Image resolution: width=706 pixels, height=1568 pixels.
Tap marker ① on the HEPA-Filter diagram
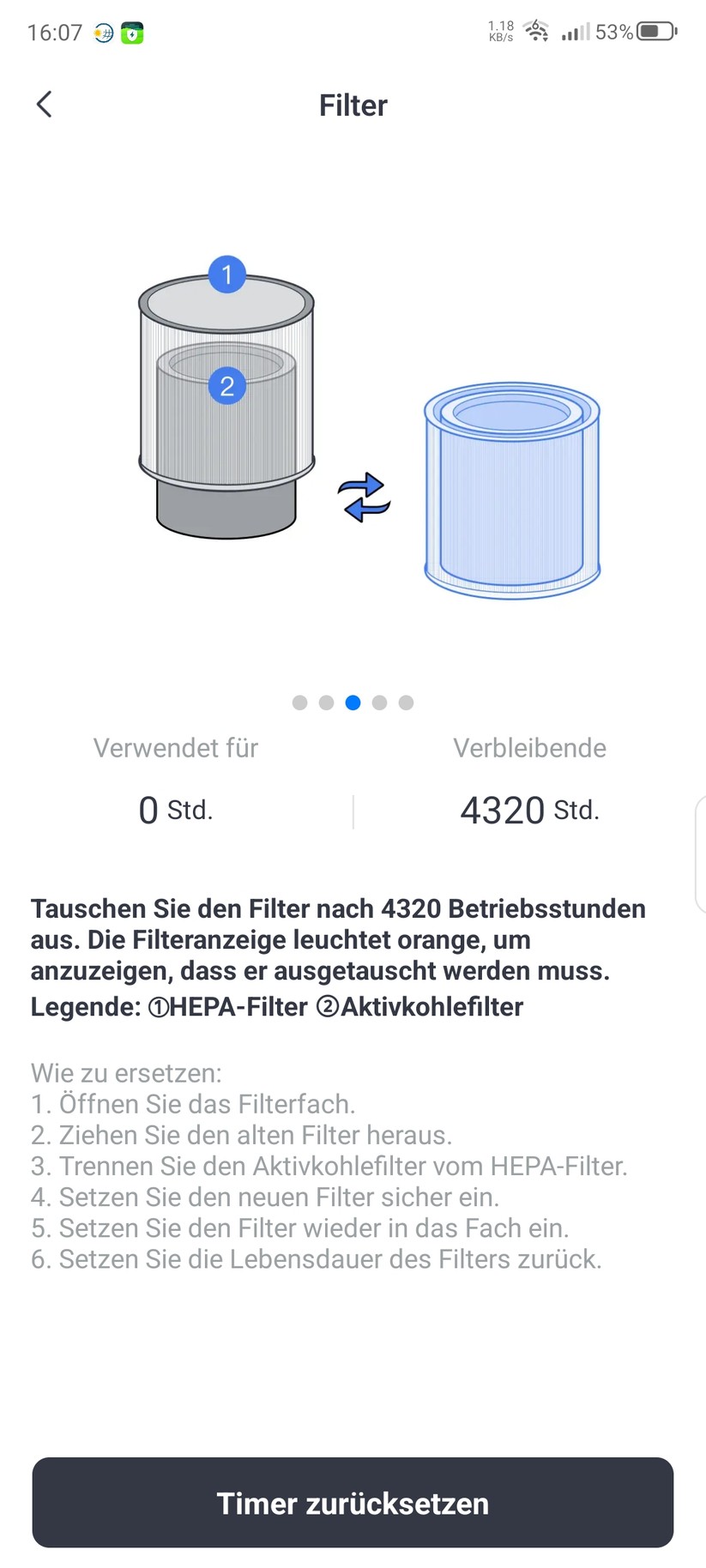click(x=226, y=274)
